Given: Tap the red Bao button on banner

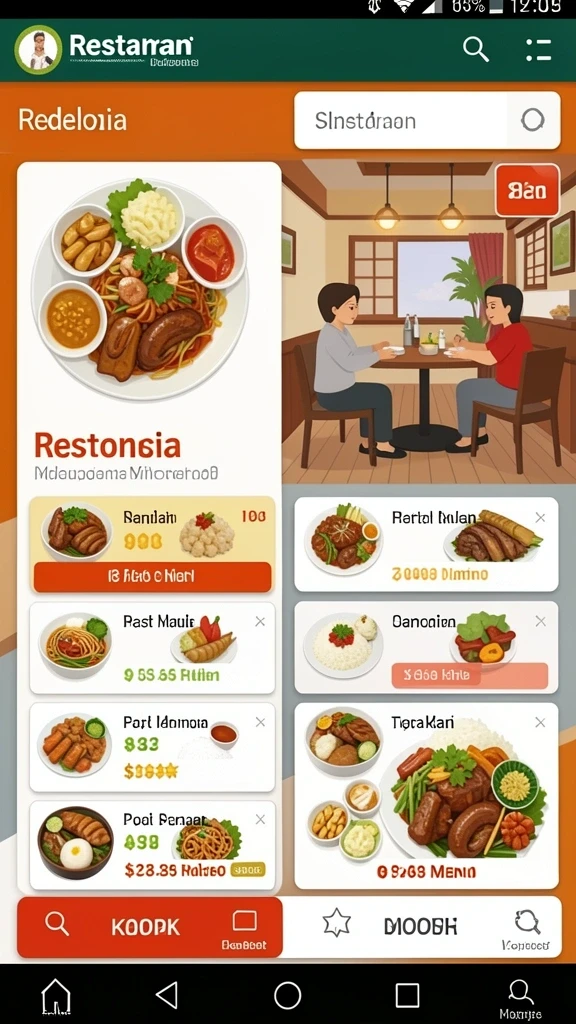Looking at the screenshot, I should coord(527,191).
